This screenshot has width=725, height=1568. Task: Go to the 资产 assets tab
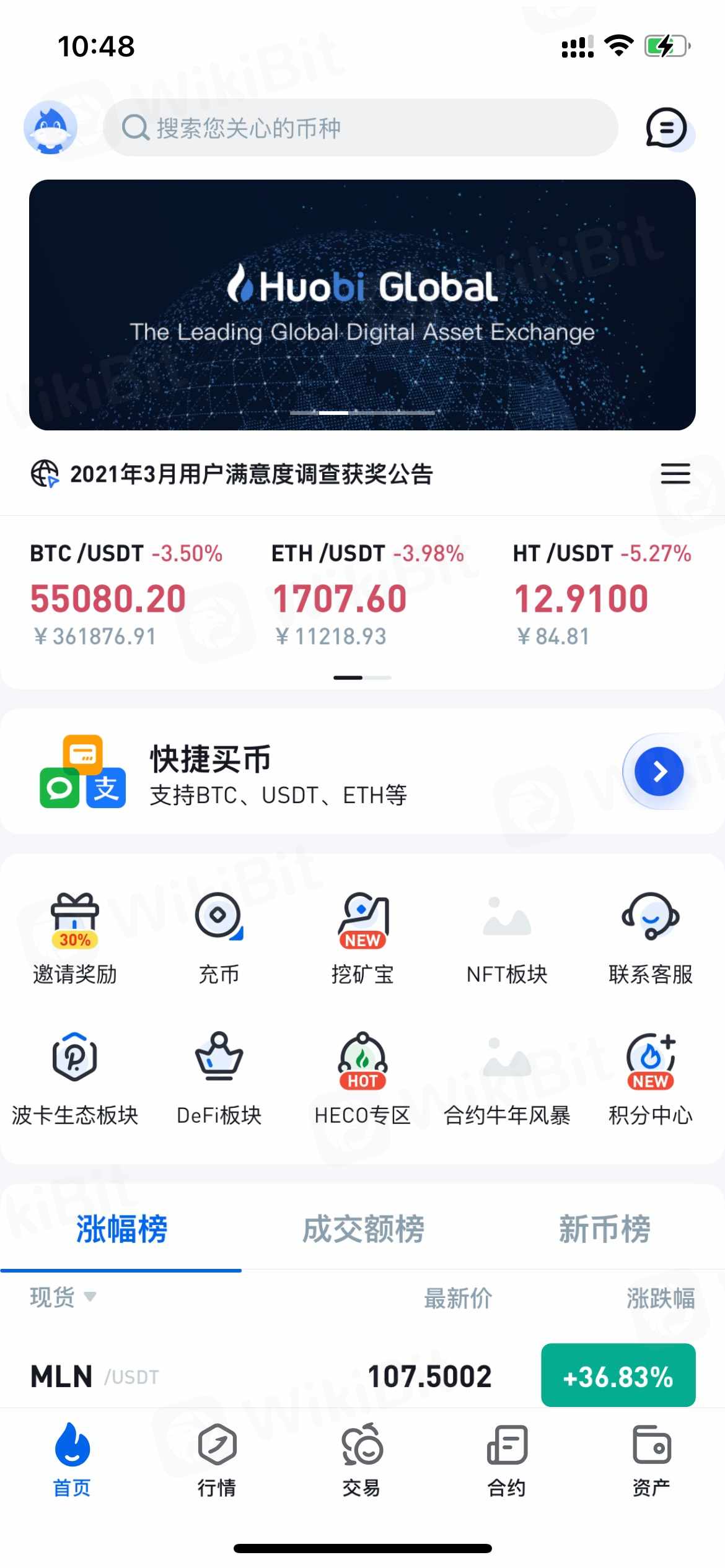[651, 1459]
